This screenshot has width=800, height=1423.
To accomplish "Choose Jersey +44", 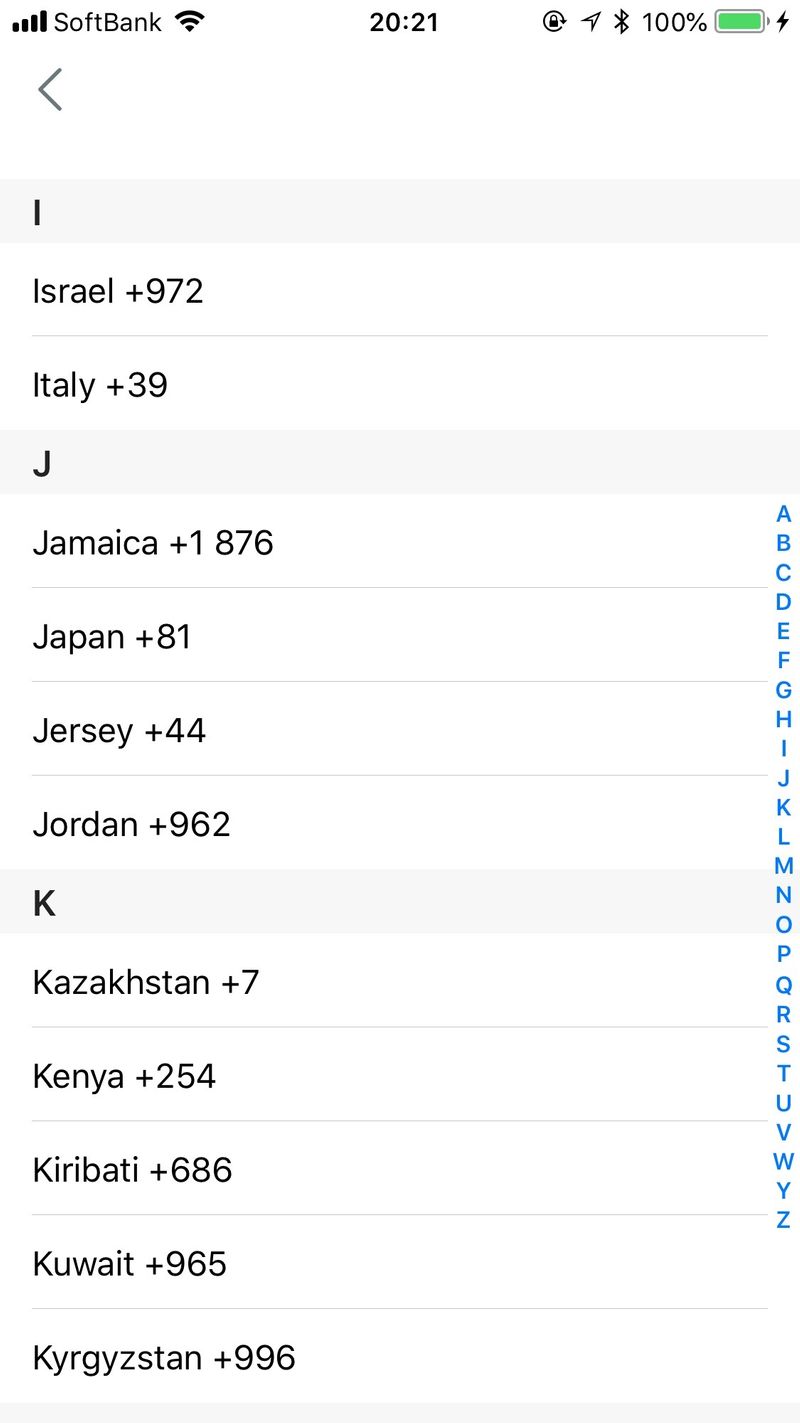I will tap(119, 731).
